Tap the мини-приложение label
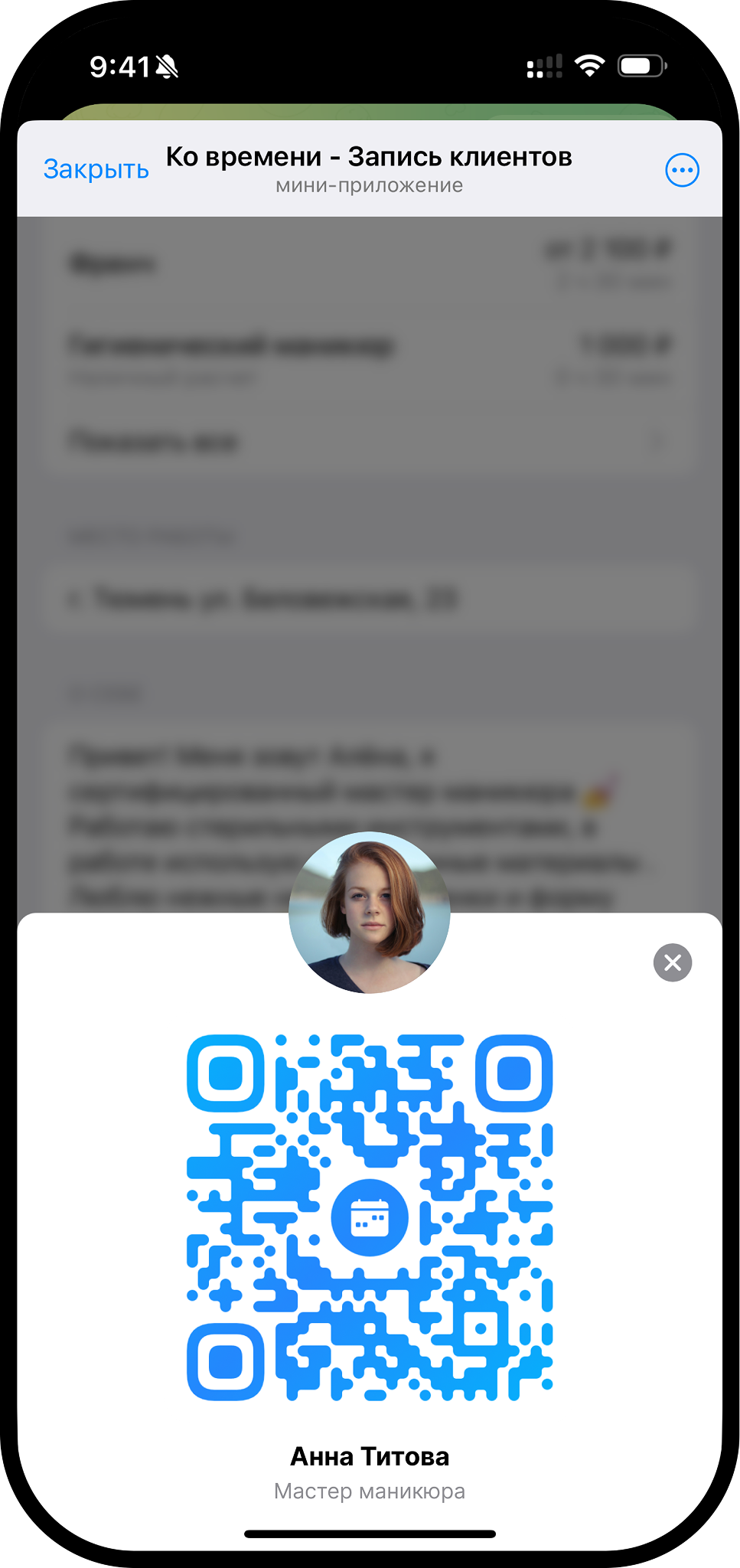740x1568 pixels. 370,185
